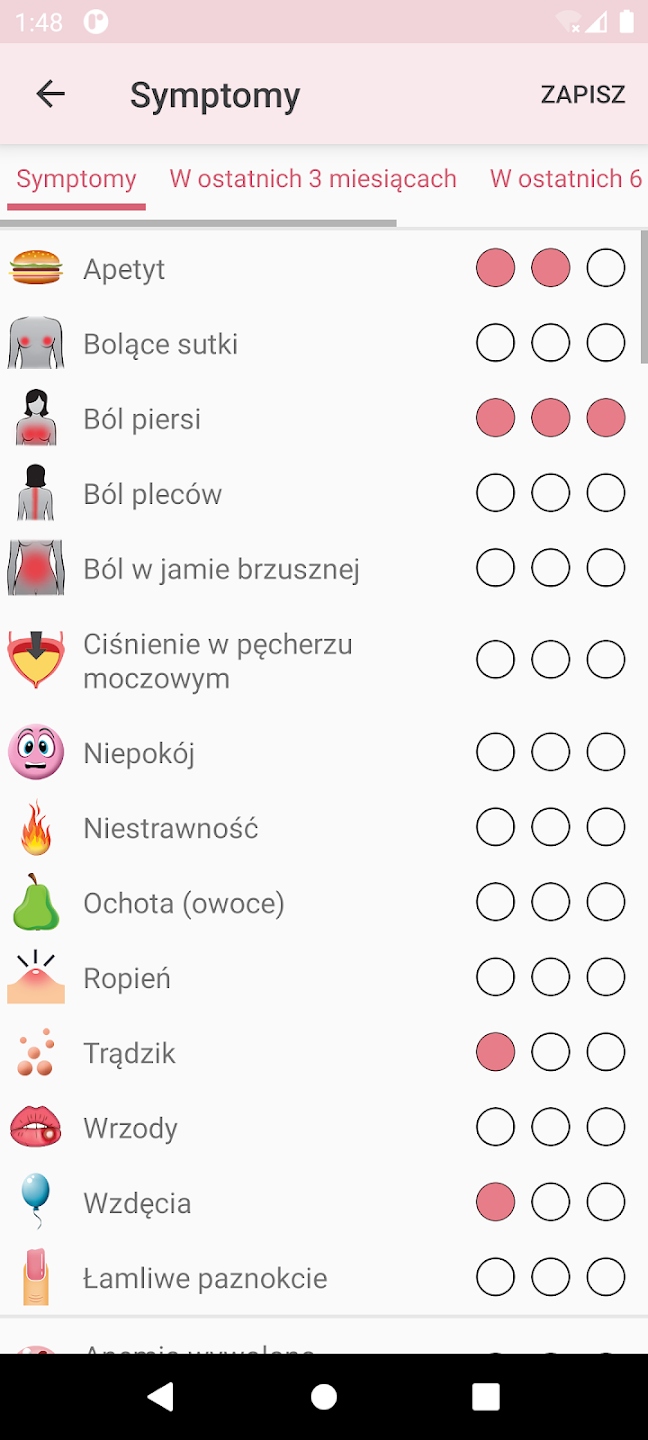Mark Wrzody with the first circle
The width and height of the screenshot is (648, 1440).
pyautogui.click(x=495, y=1127)
